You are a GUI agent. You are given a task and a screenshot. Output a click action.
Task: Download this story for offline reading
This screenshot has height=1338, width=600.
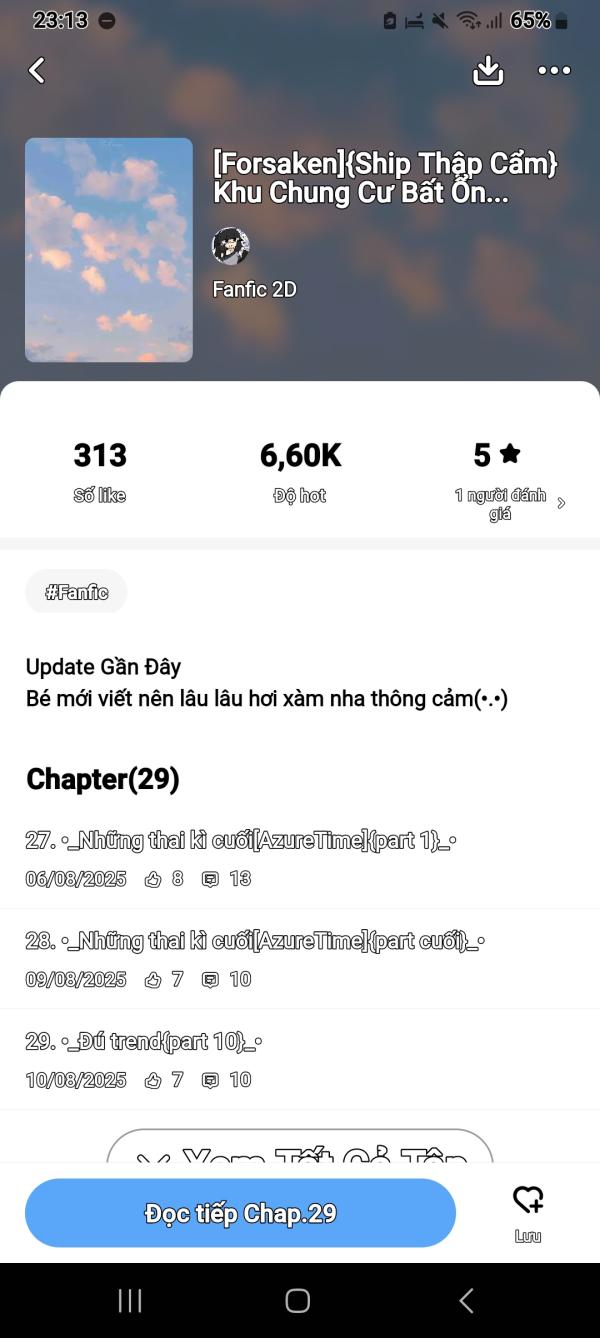(488, 70)
